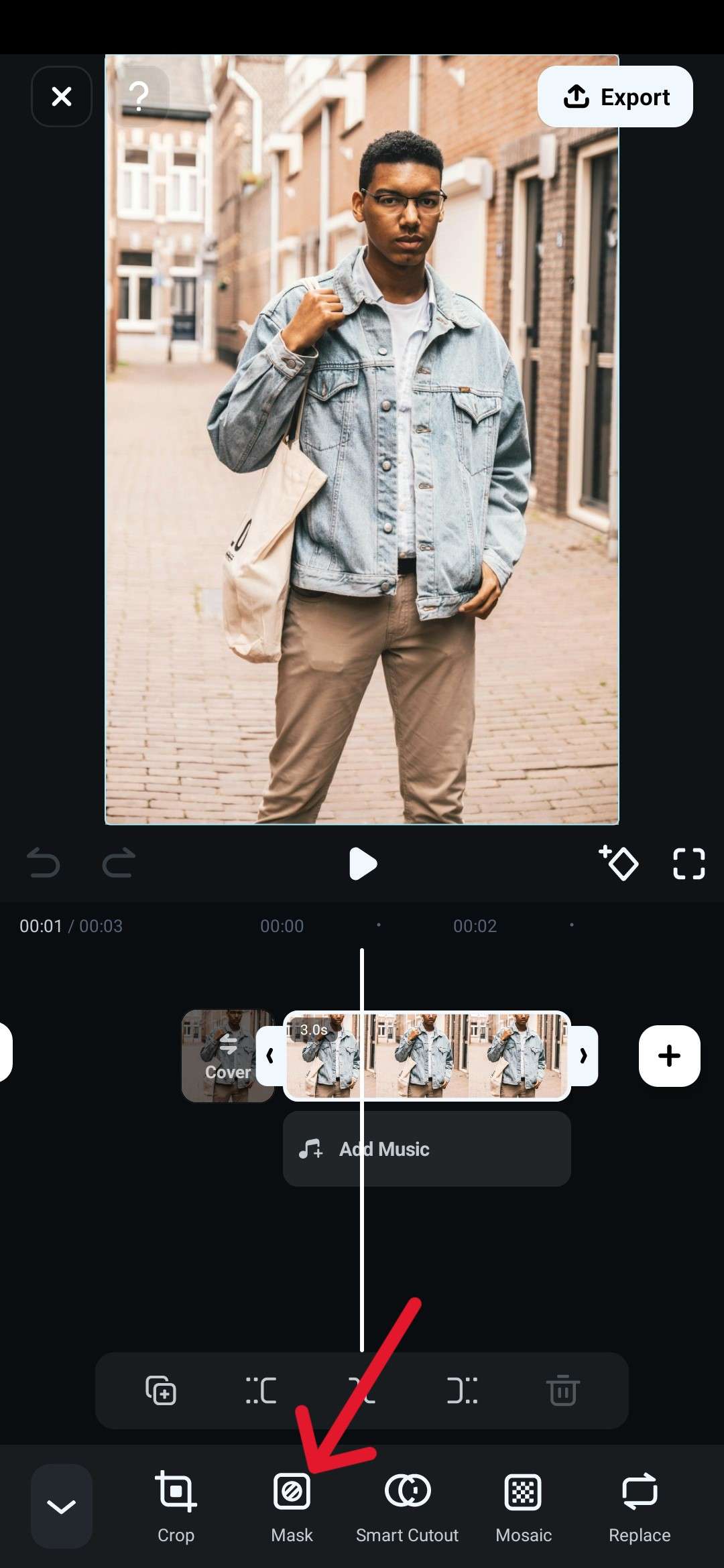Enter fullscreen preview
Viewport: 724px width, 1568px height.
click(688, 863)
